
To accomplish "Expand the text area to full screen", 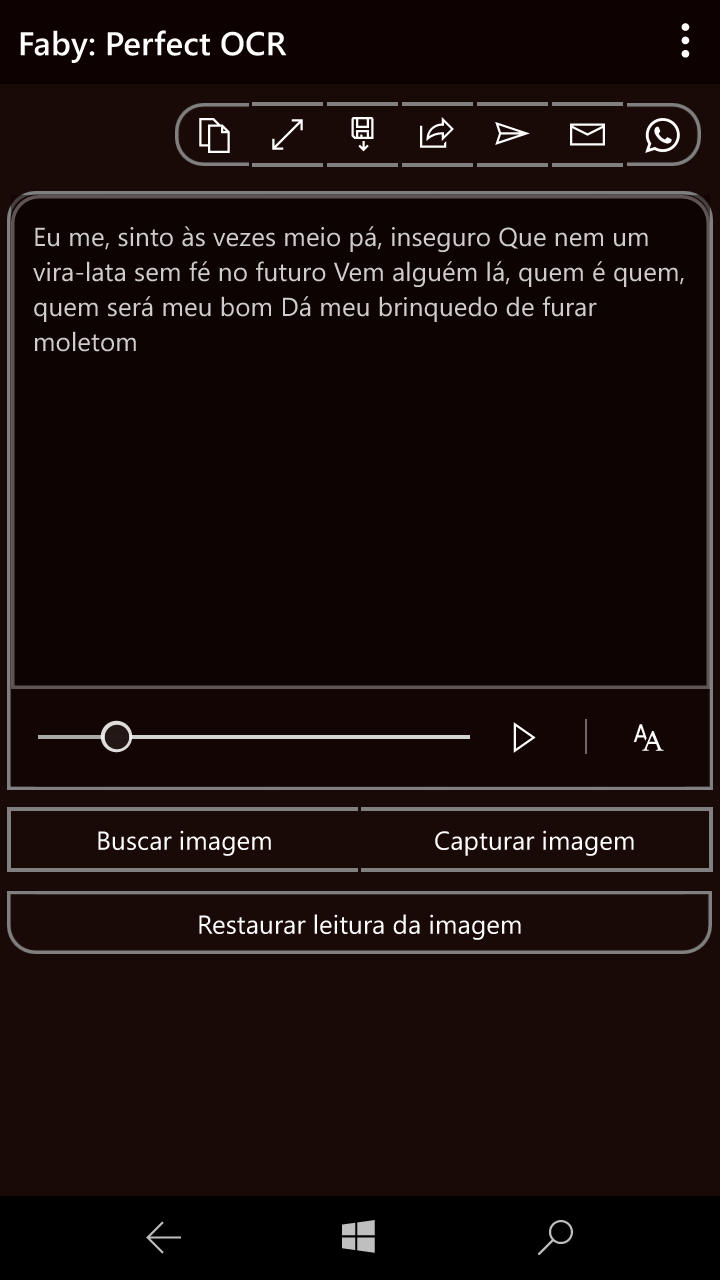I will click(288, 134).
